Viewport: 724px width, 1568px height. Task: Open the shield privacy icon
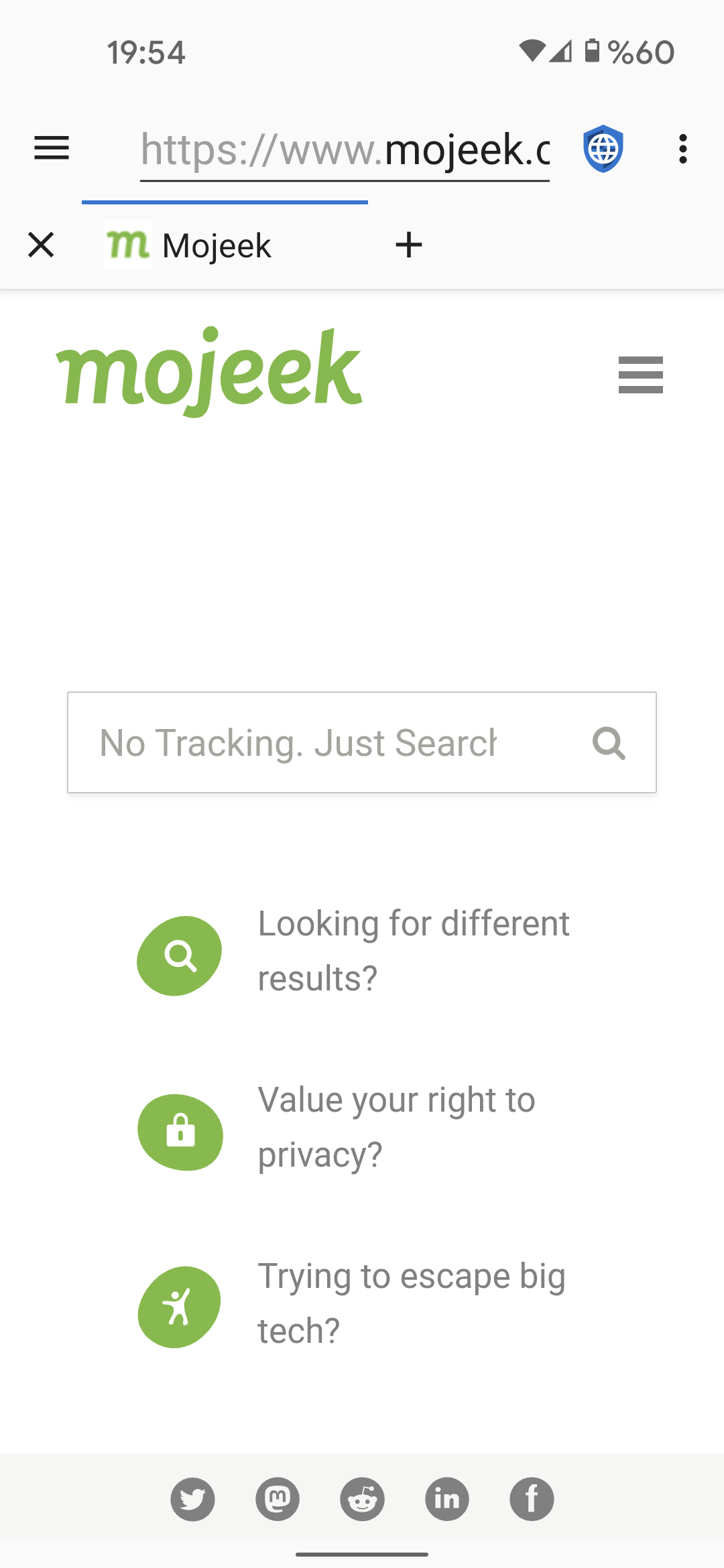(x=603, y=149)
